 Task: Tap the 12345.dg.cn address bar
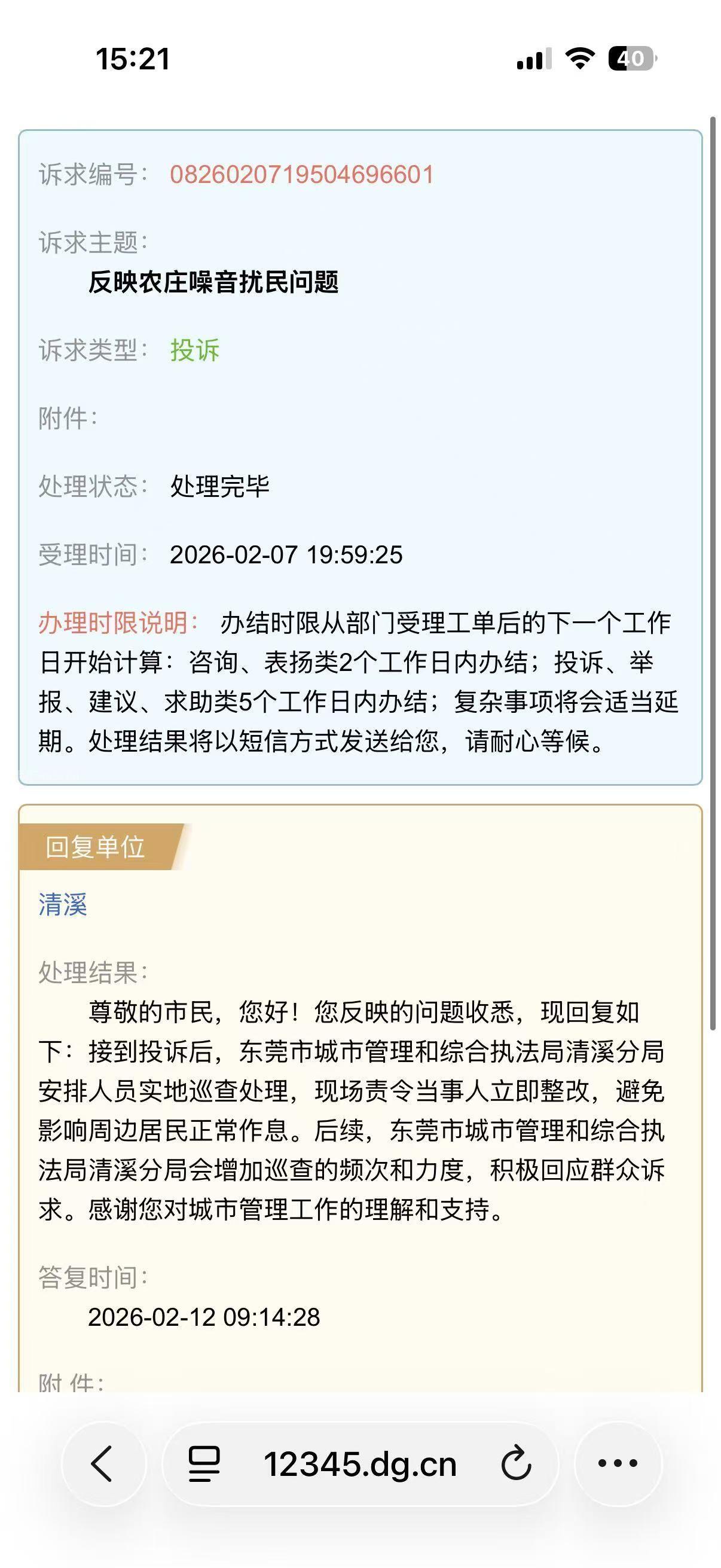[x=359, y=1464]
